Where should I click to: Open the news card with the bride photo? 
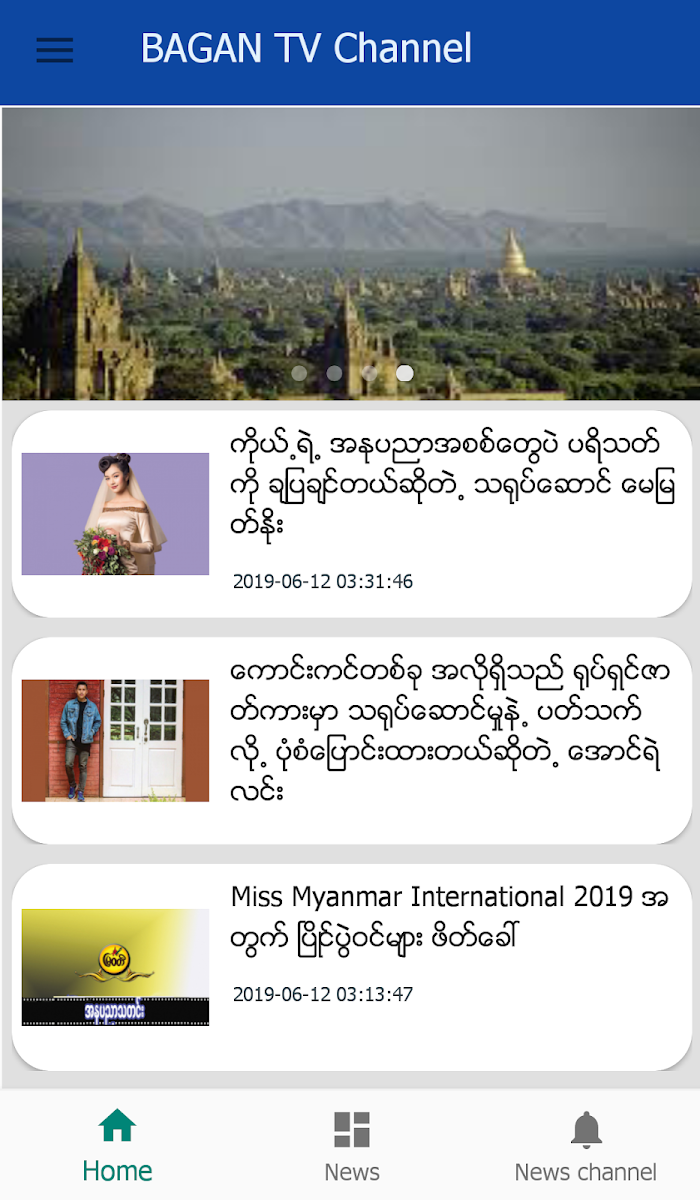pos(351,513)
